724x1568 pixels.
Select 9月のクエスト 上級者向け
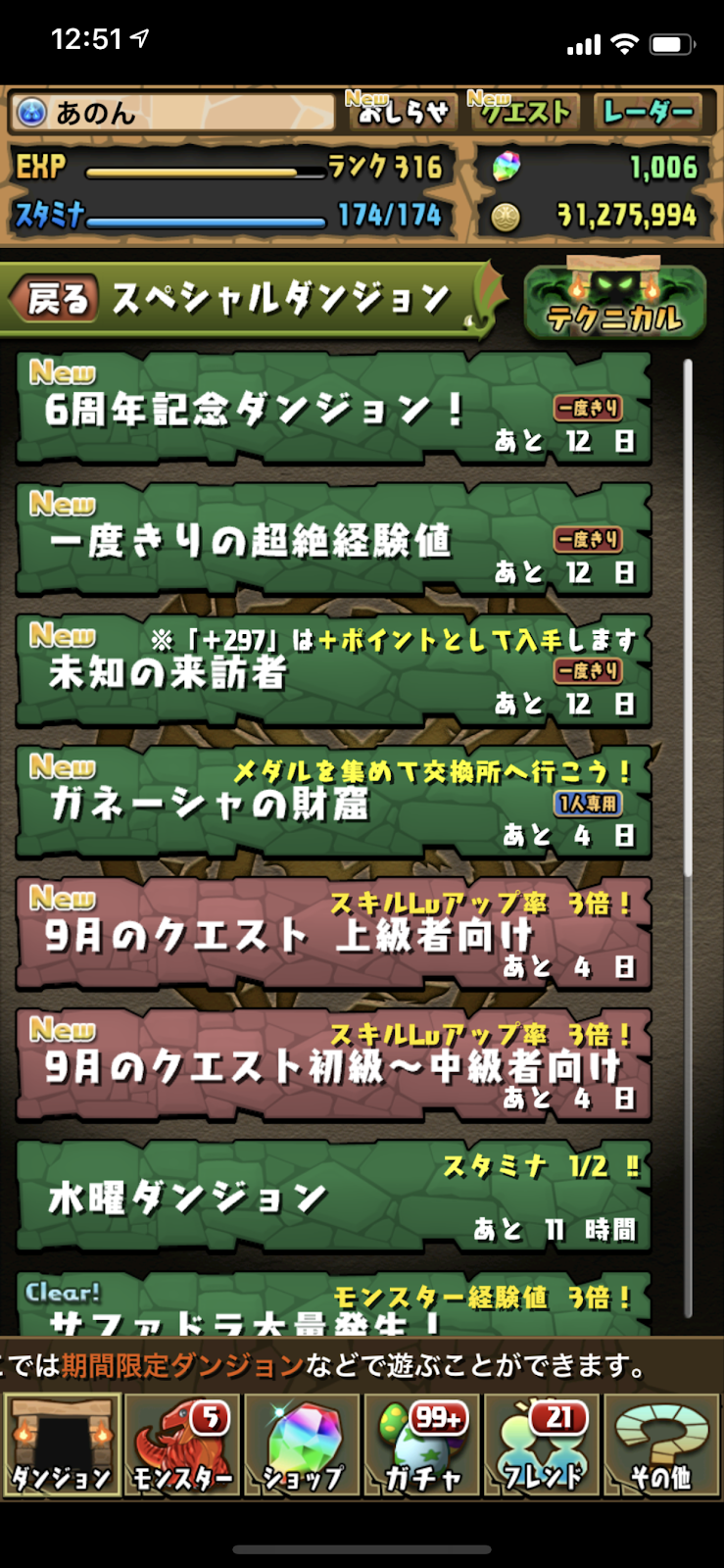333,933
